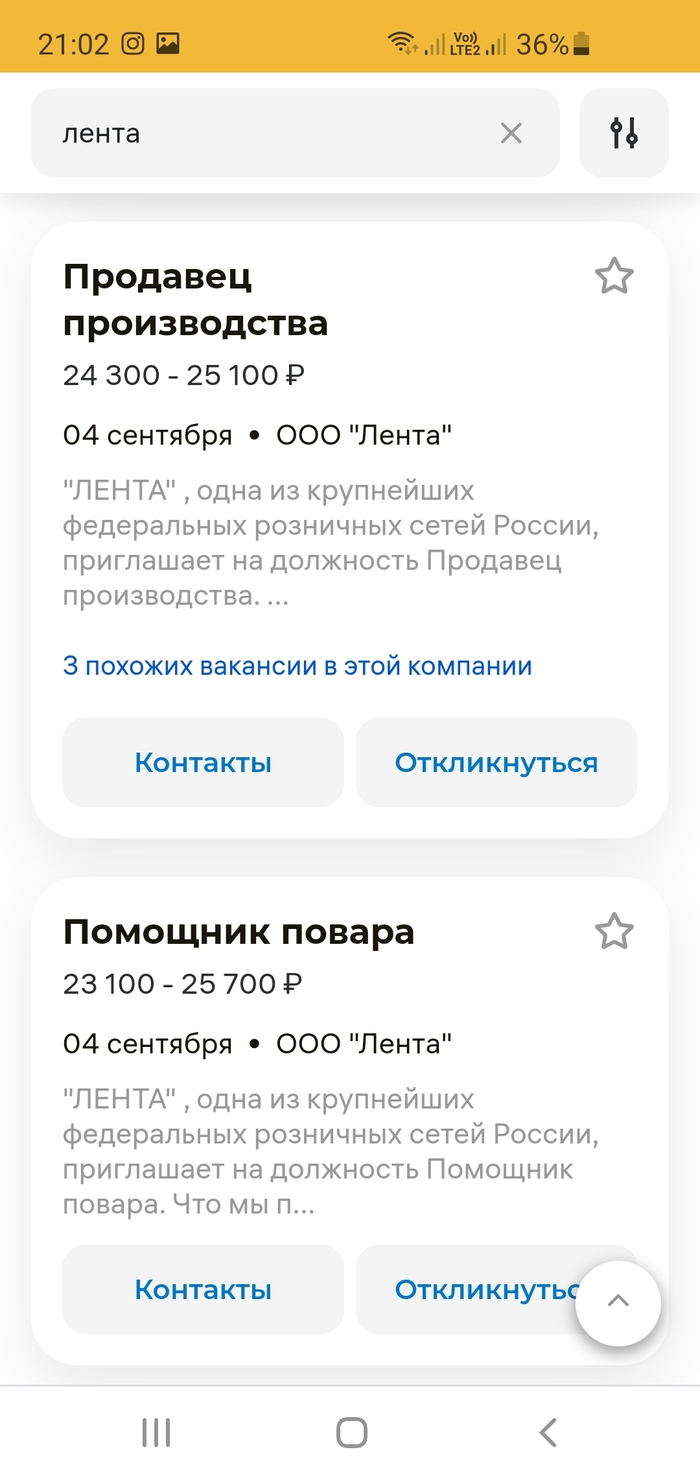Open the "Помощник повара" vacancy card

239,933
